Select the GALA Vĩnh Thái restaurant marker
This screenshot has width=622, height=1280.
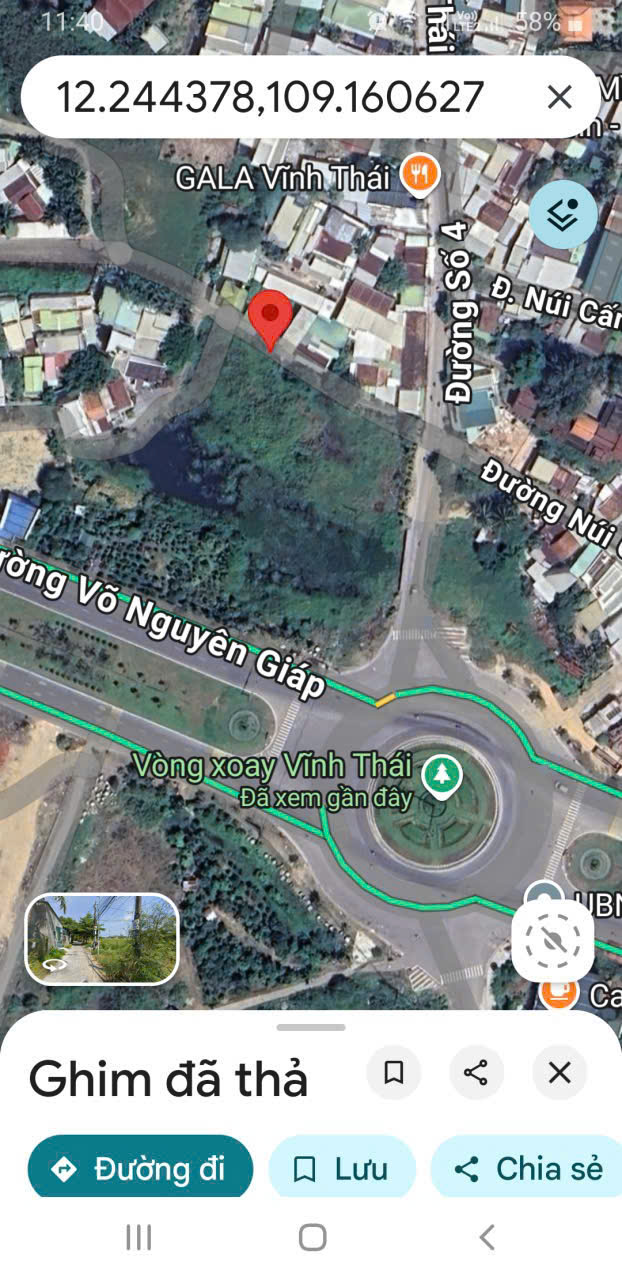(x=421, y=176)
